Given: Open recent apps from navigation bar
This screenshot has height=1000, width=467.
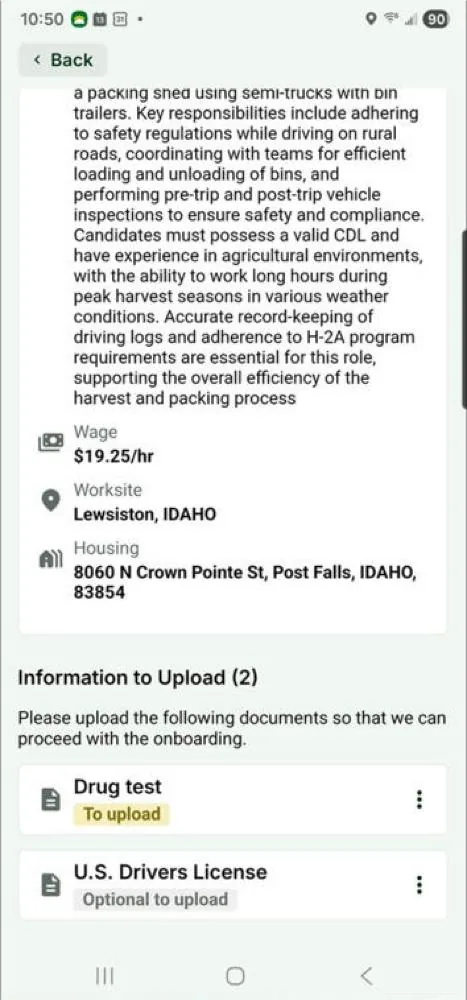Looking at the screenshot, I should pos(105,976).
